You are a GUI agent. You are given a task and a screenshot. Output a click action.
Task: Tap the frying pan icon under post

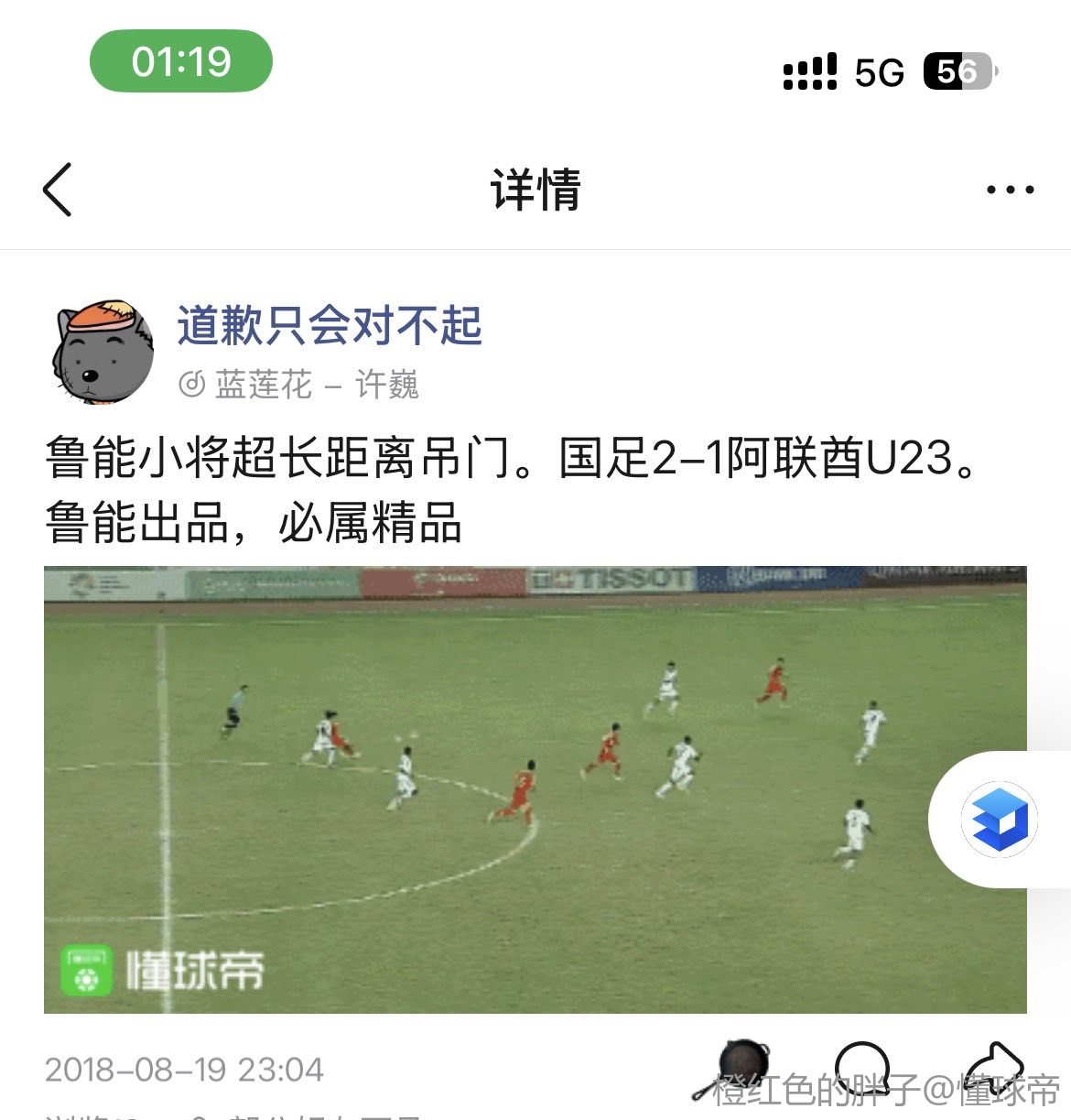738,1068
